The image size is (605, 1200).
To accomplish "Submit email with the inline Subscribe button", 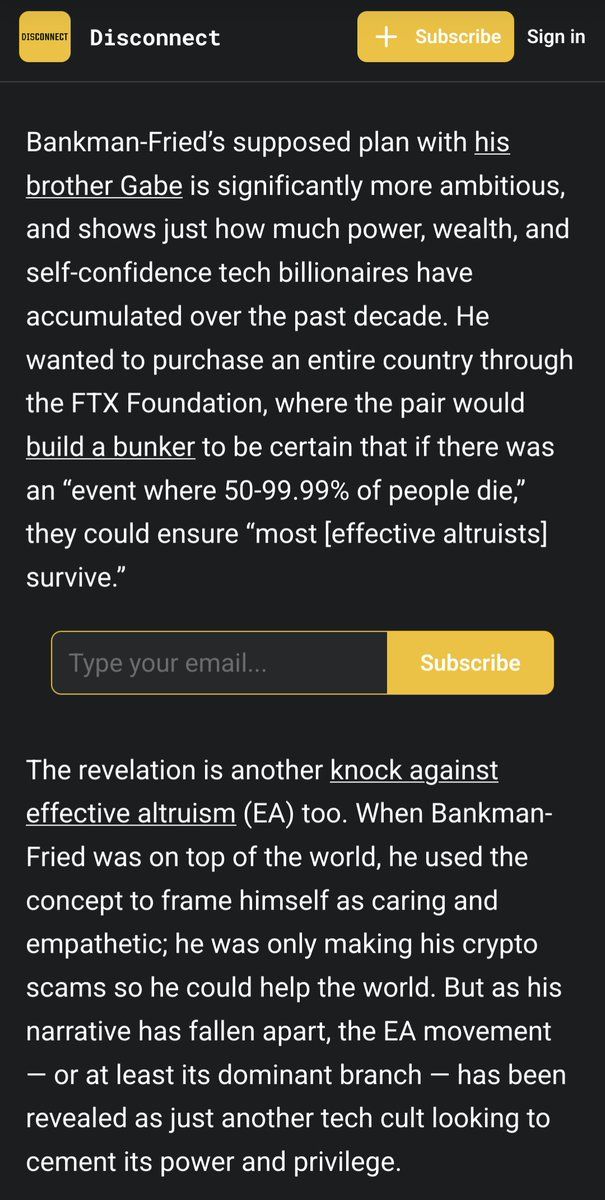I will (x=470, y=662).
